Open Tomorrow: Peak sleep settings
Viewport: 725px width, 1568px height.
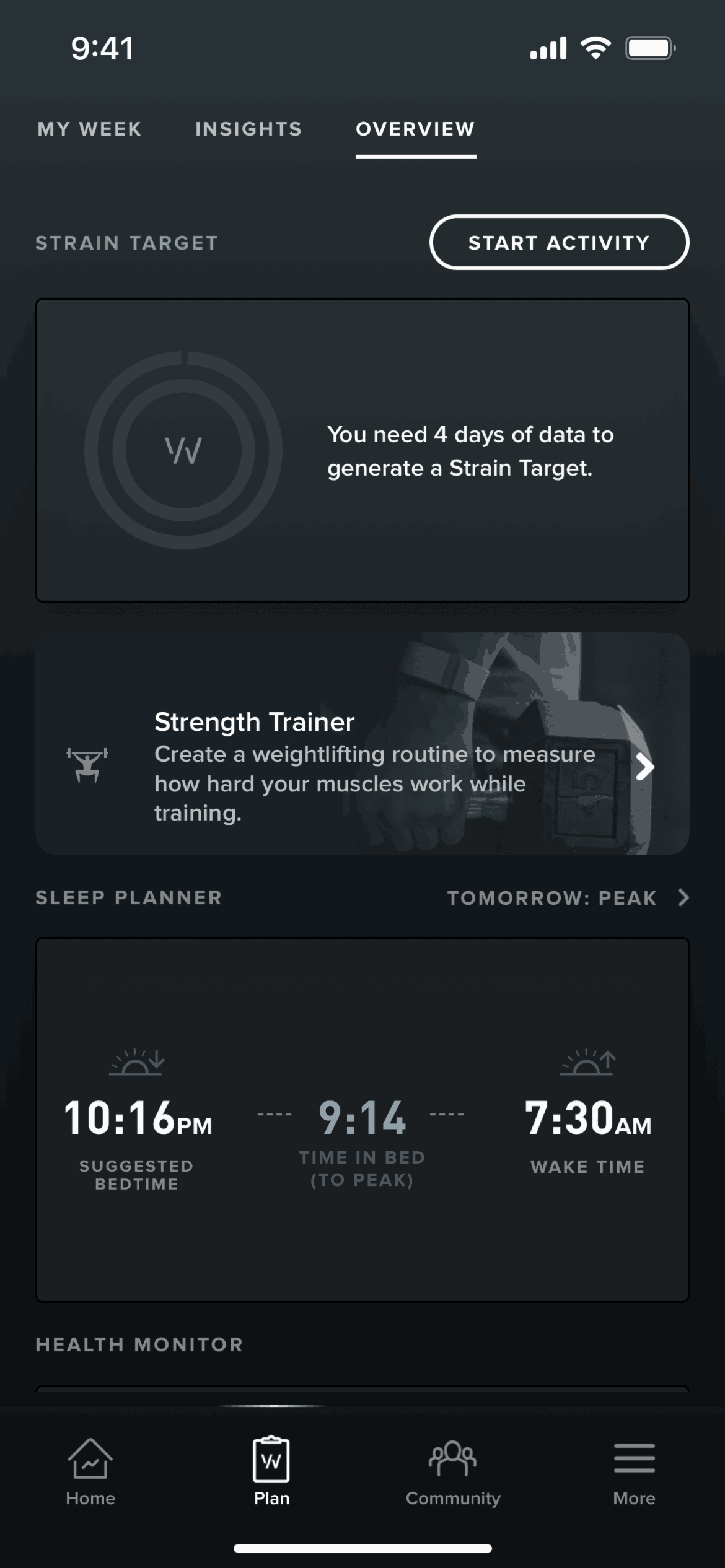pos(567,898)
